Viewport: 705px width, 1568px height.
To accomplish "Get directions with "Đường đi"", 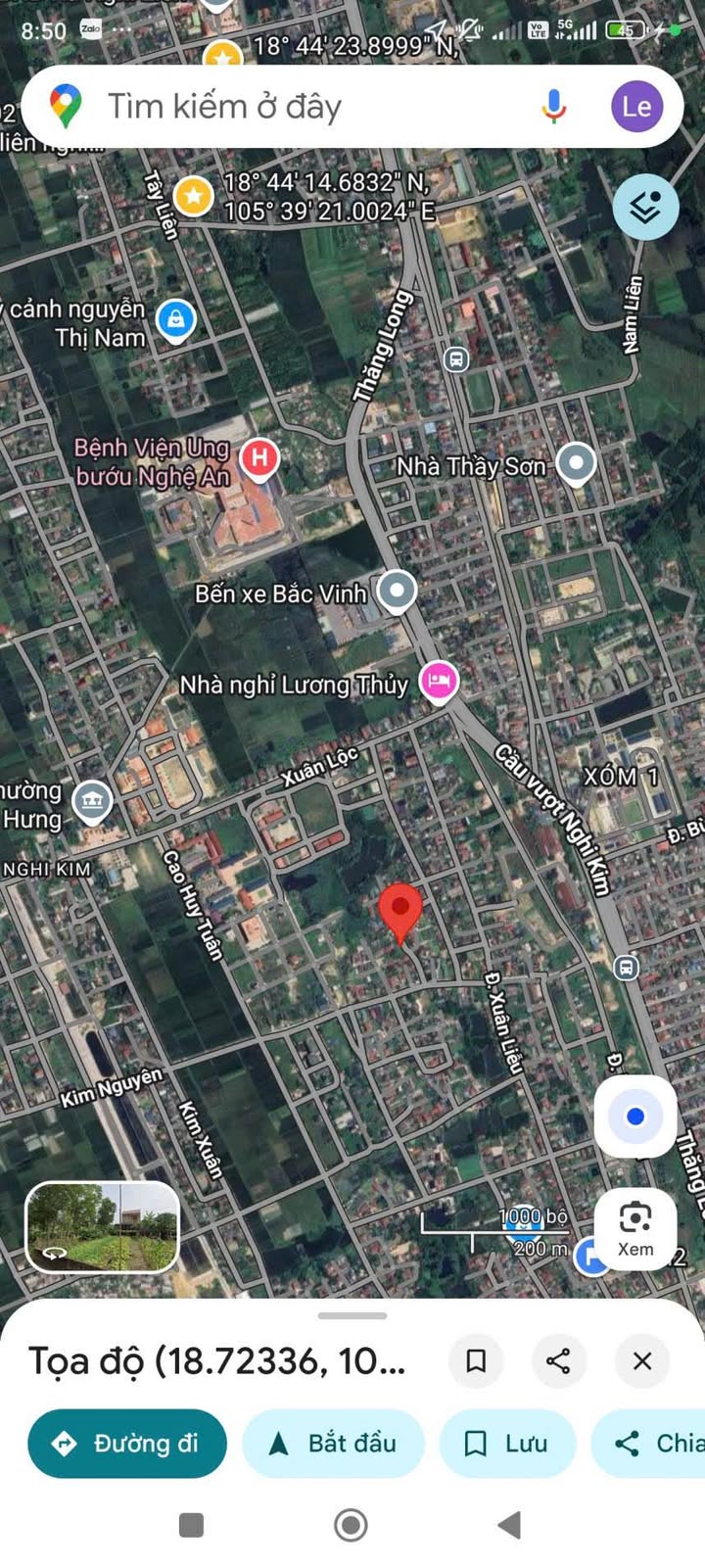I will (x=127, y=1443).
